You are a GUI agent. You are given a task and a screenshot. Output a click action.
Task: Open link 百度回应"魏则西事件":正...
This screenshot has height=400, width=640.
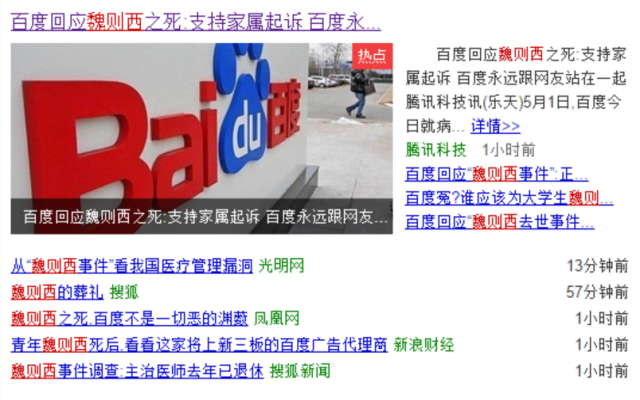pos(496,173)
